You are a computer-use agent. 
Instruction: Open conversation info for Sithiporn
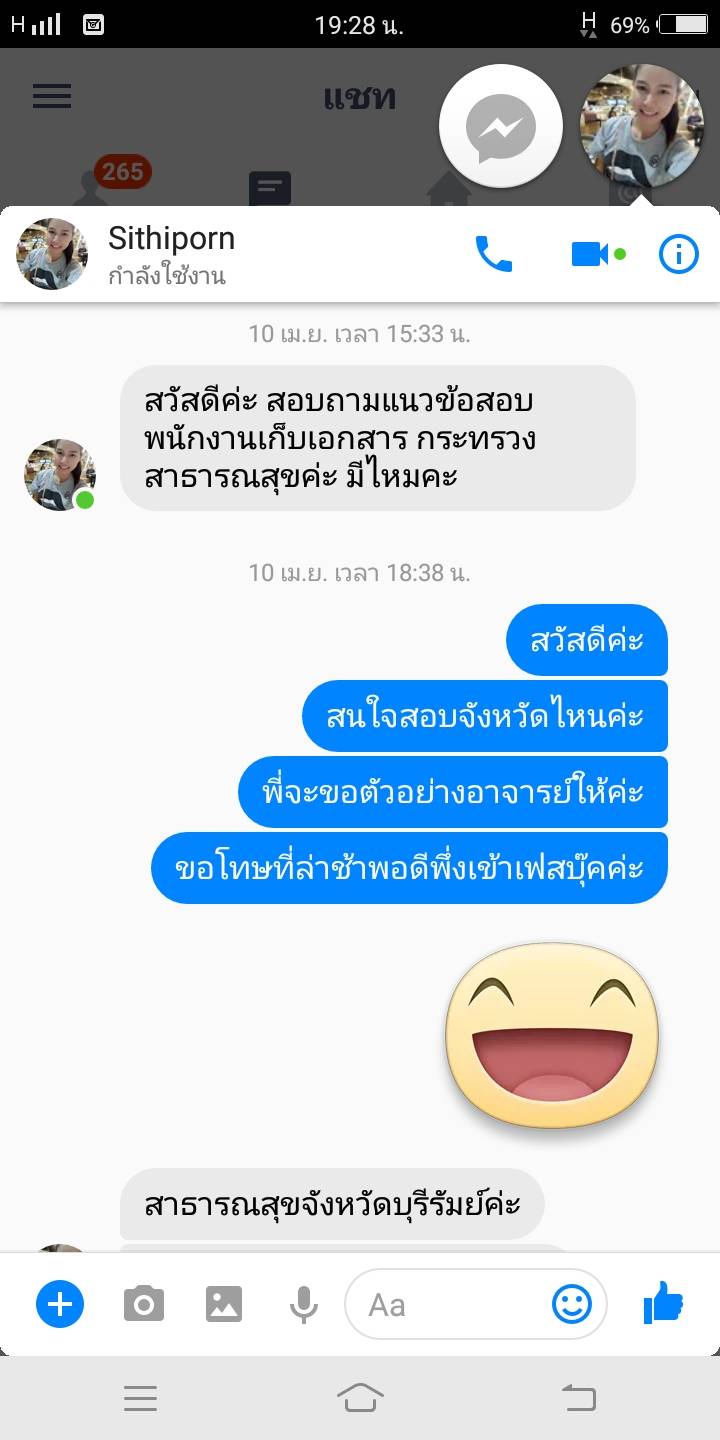point(678,255)
